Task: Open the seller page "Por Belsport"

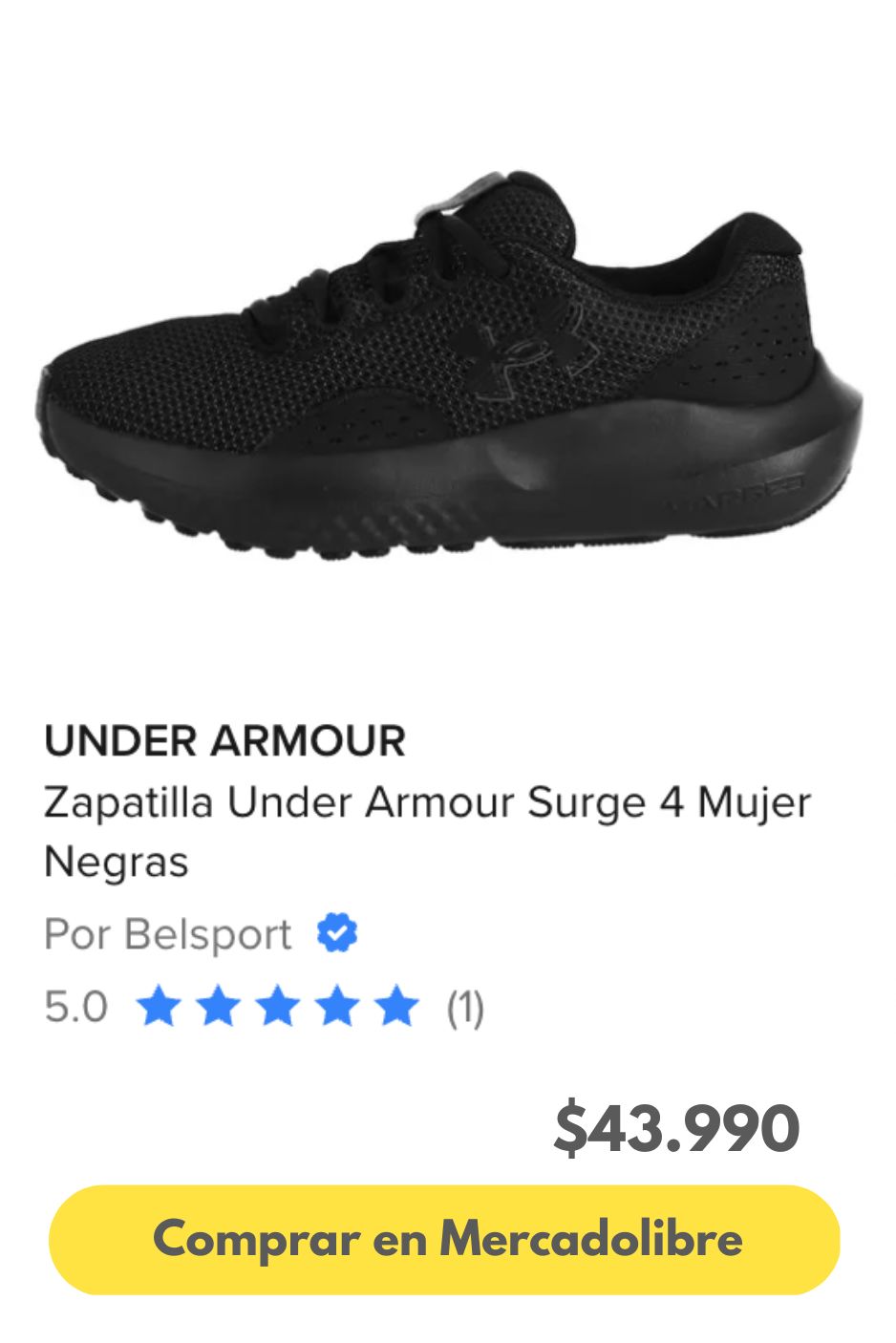Action: [x=172, y=933]
